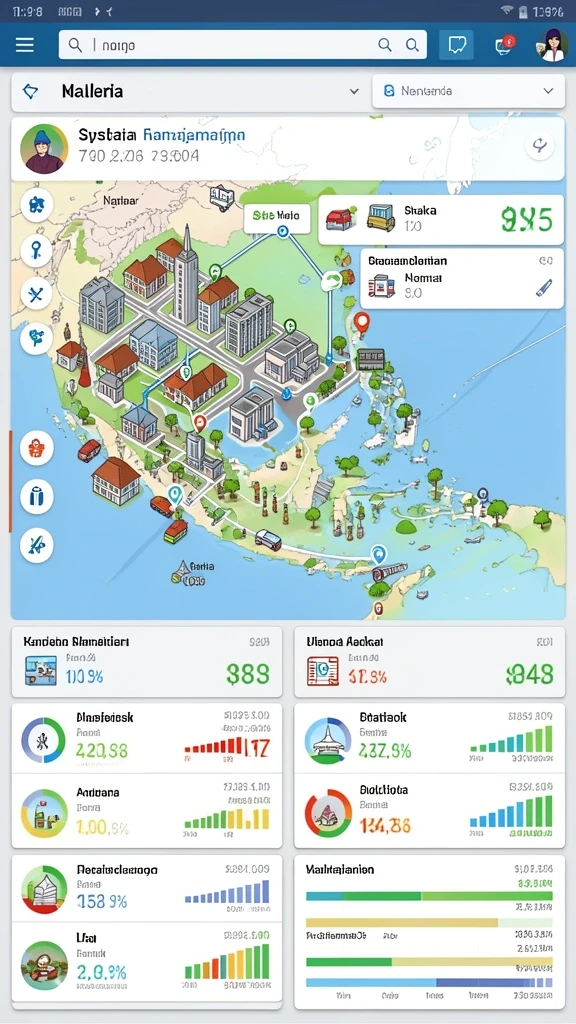Tap the search field in the top bar
The height and width of the screenshot is (1024, 576).
(x=242, y=44)
